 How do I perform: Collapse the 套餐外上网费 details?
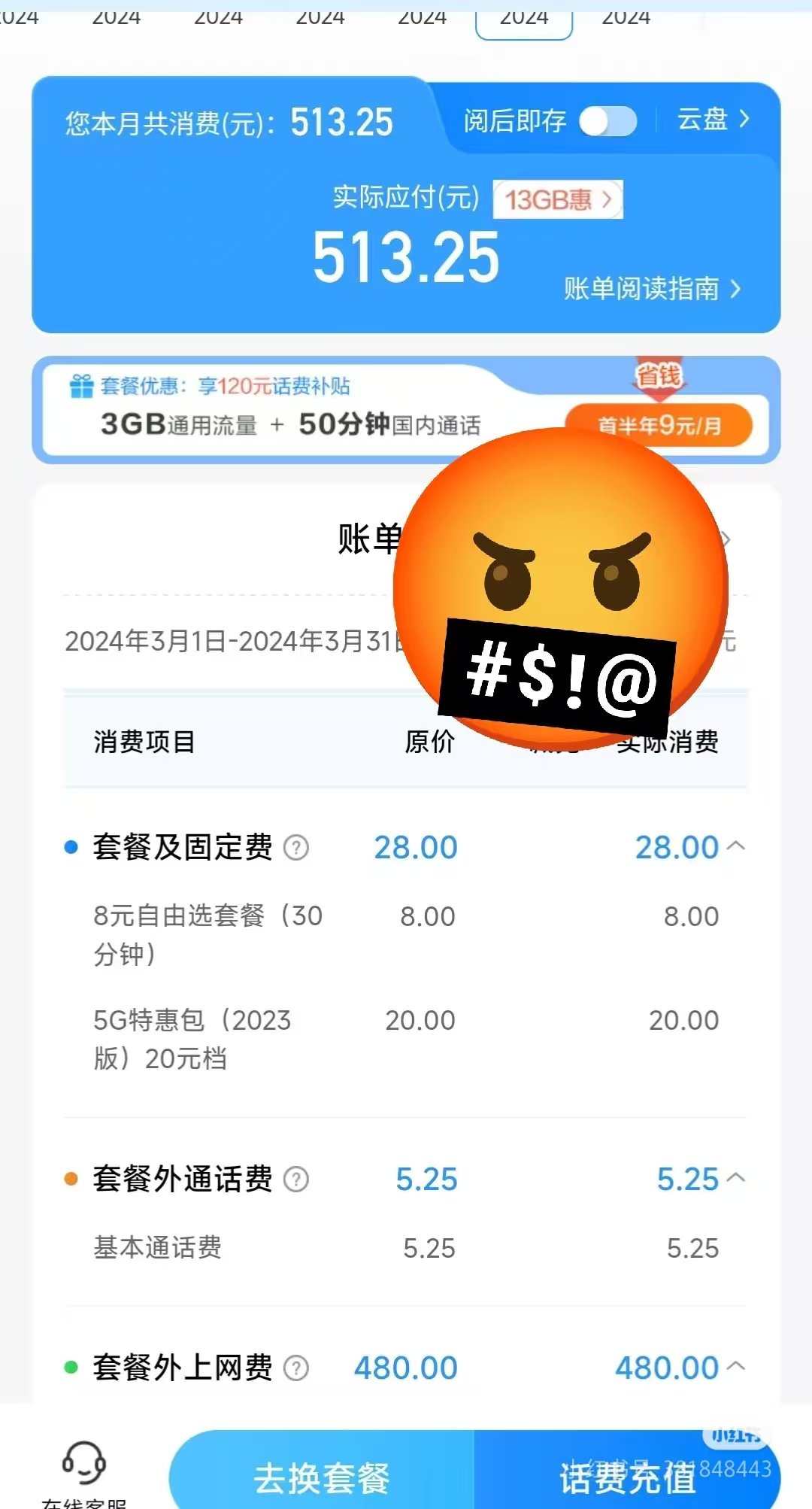pyautogui.click(x=737, y=1367)
